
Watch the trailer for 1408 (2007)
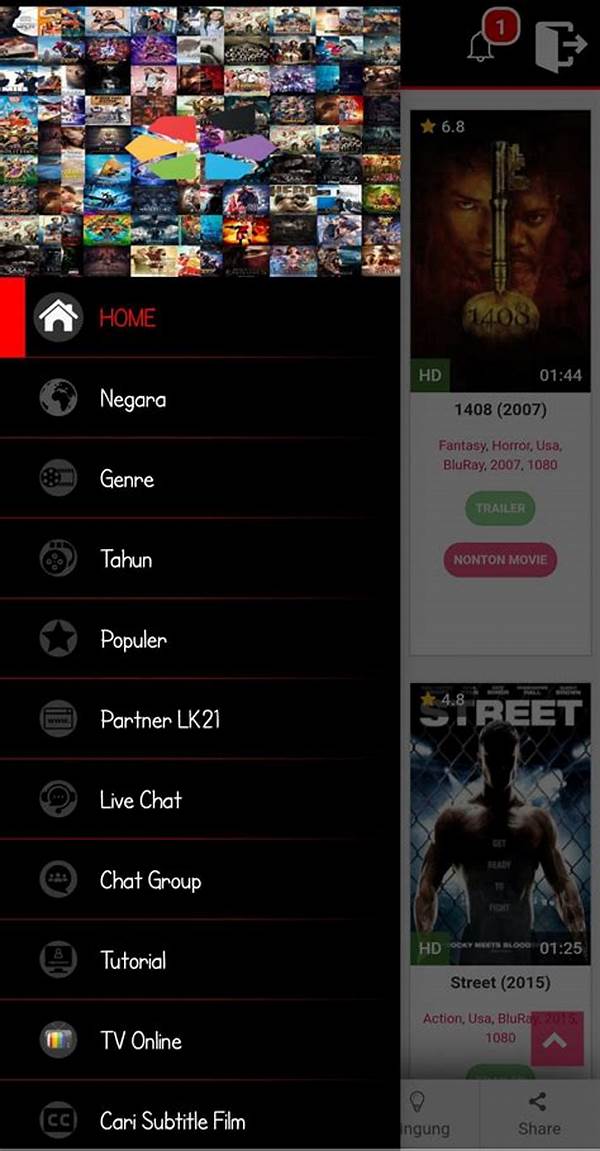tap(500, 508)
